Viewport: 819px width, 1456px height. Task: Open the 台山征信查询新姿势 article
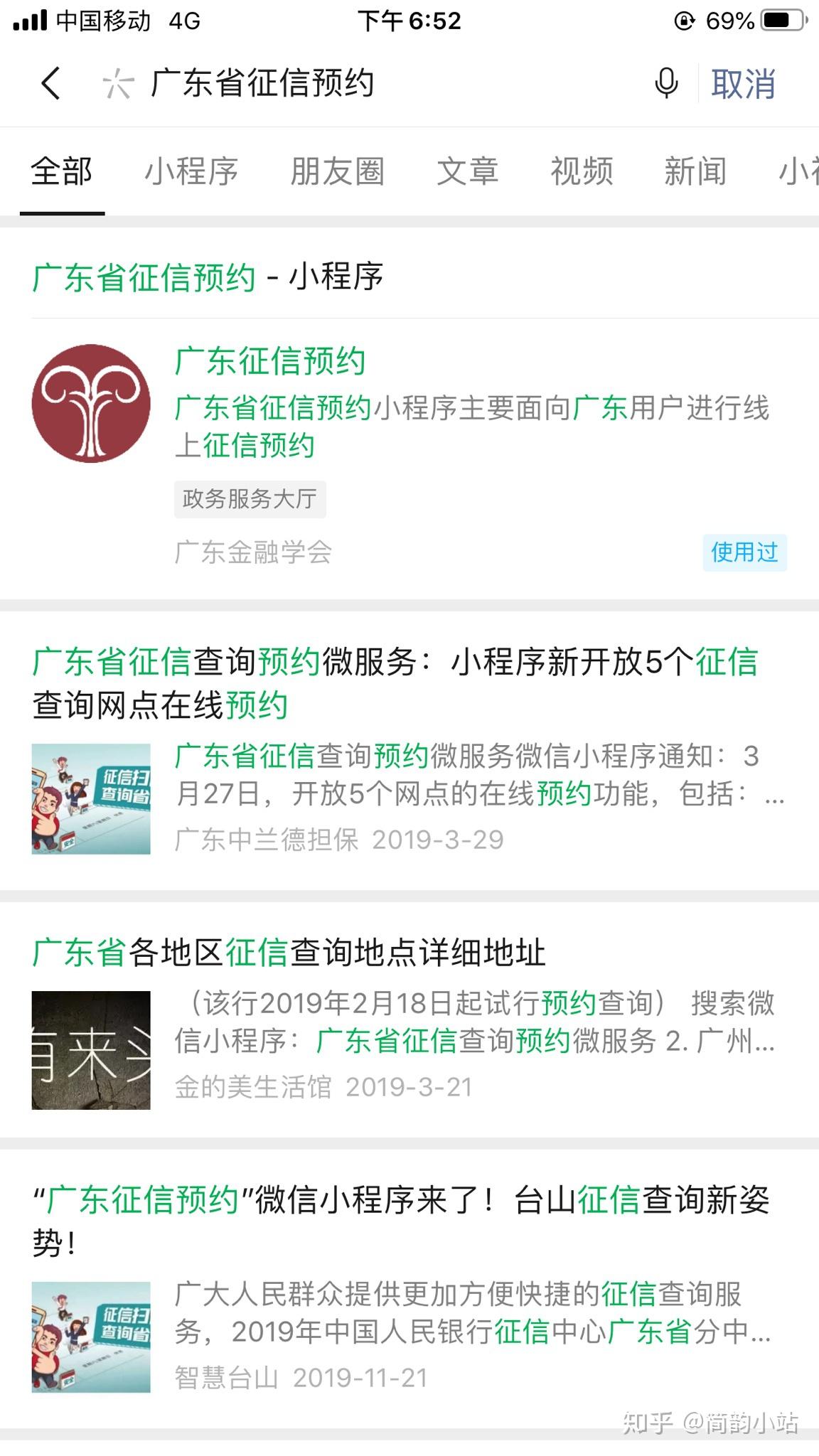click(x=409, y=1288)
